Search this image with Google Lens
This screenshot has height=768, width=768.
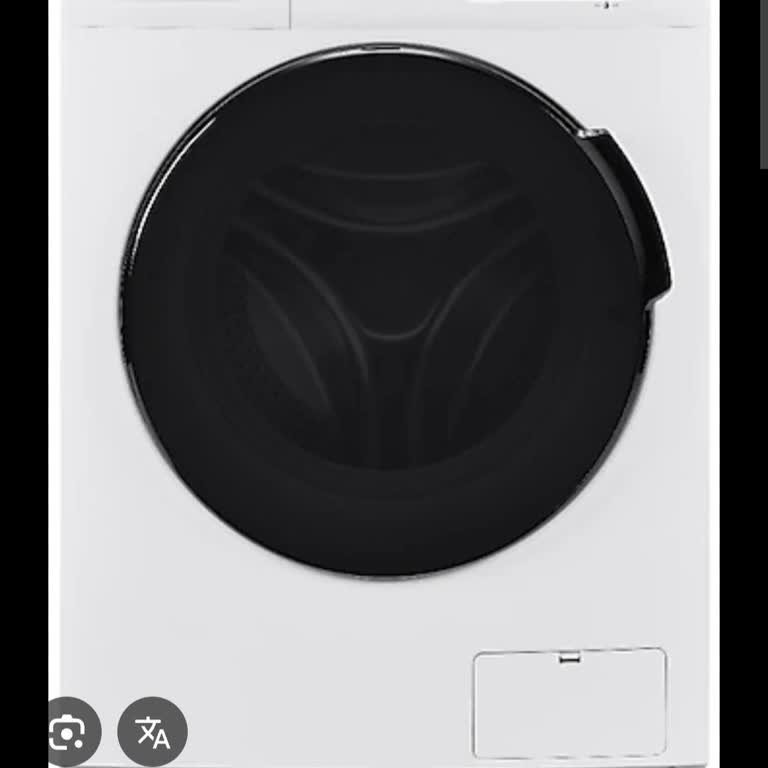67,733
